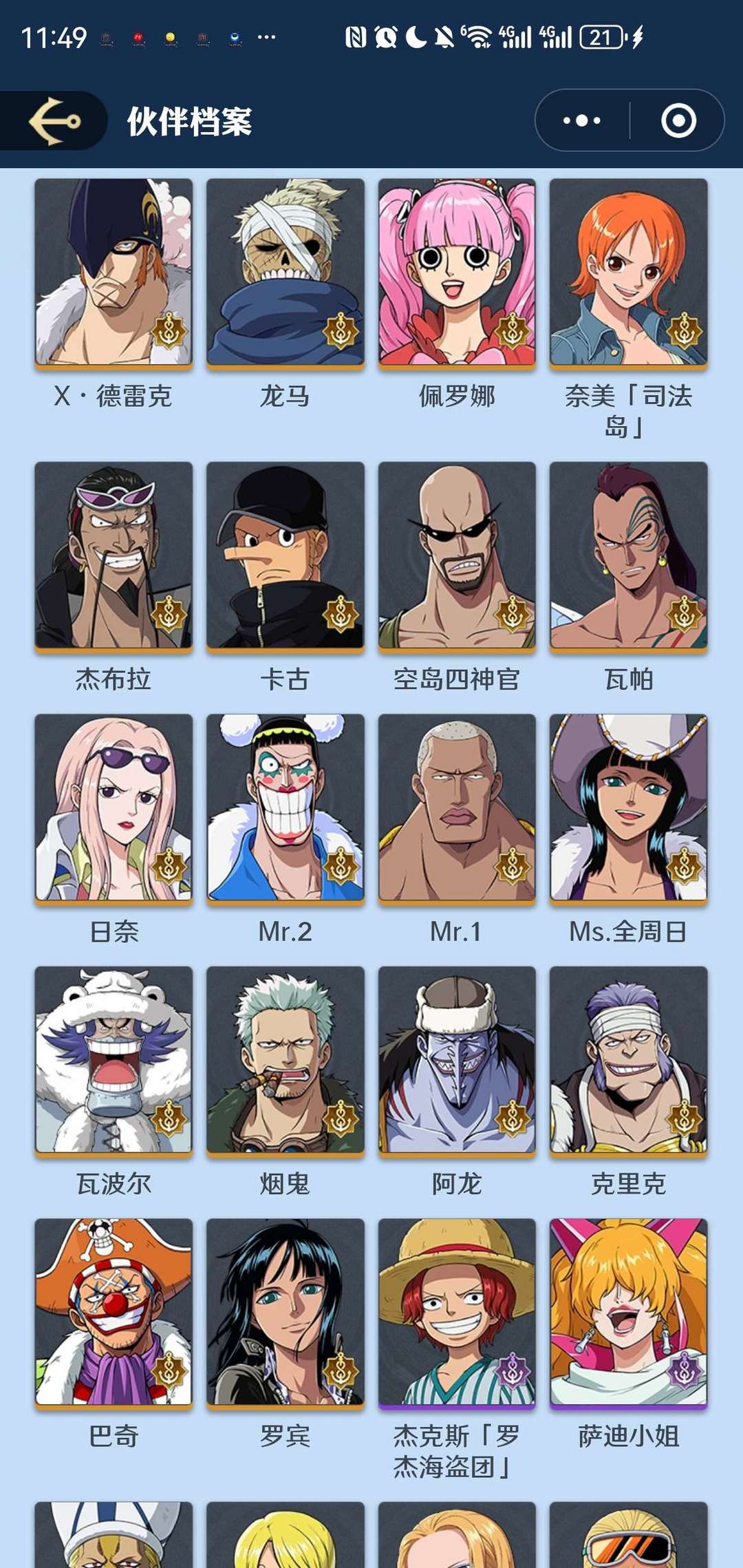View 烟鬼 partner profile
This screenshot has width=743, height=1568.
(286, 1060)
